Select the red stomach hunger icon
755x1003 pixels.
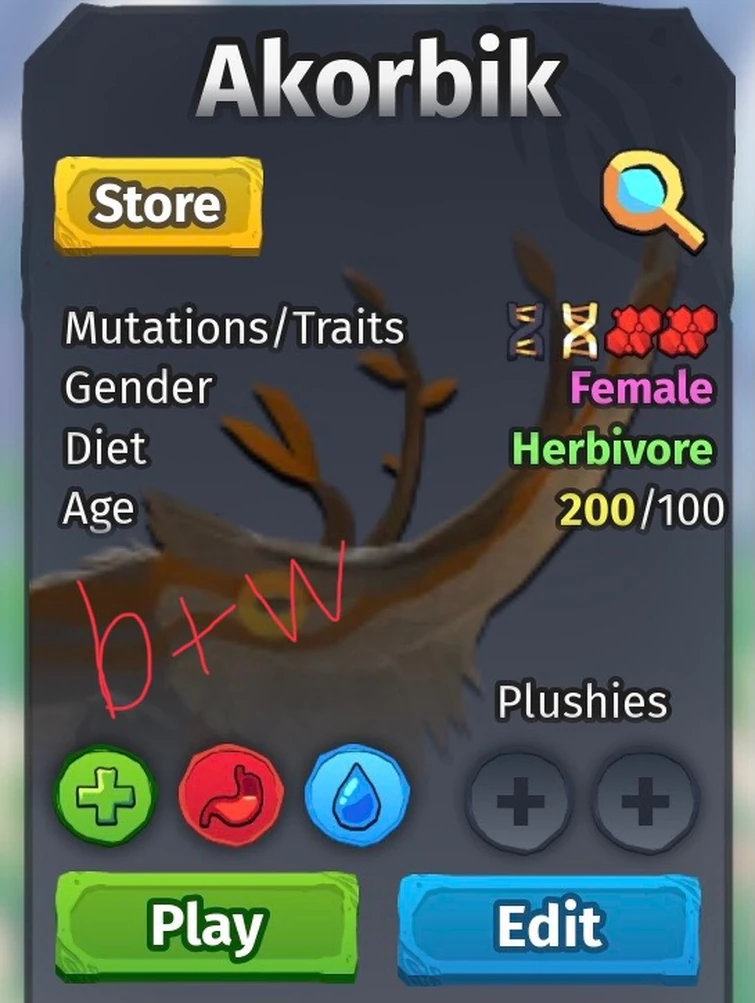coord(231,796)
